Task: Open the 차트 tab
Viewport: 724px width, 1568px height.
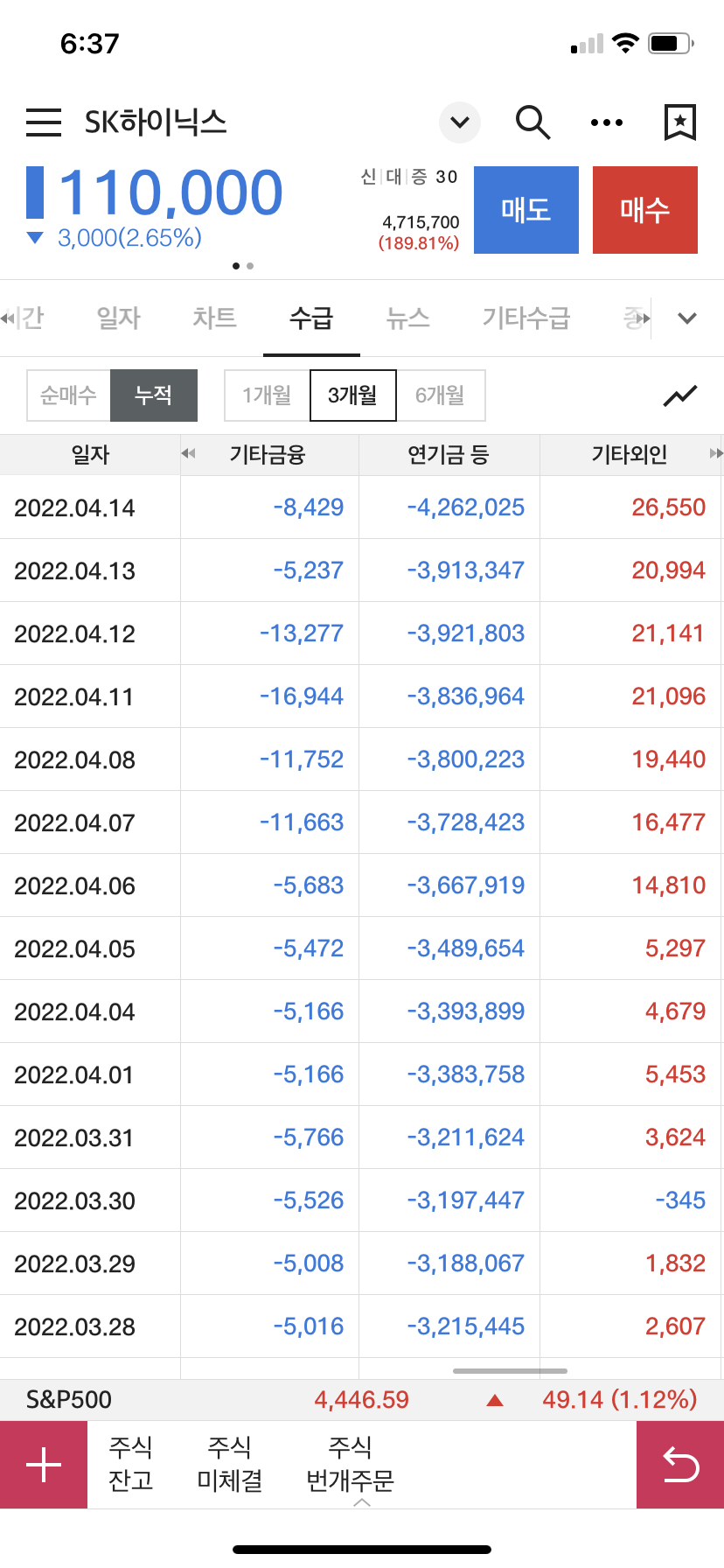Action: click(214, 318)
